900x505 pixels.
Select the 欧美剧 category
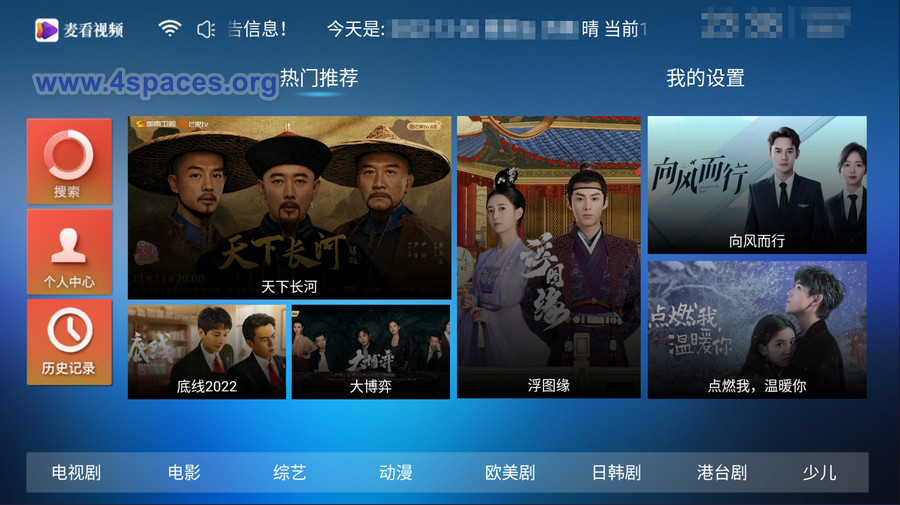tap(510, 472)
